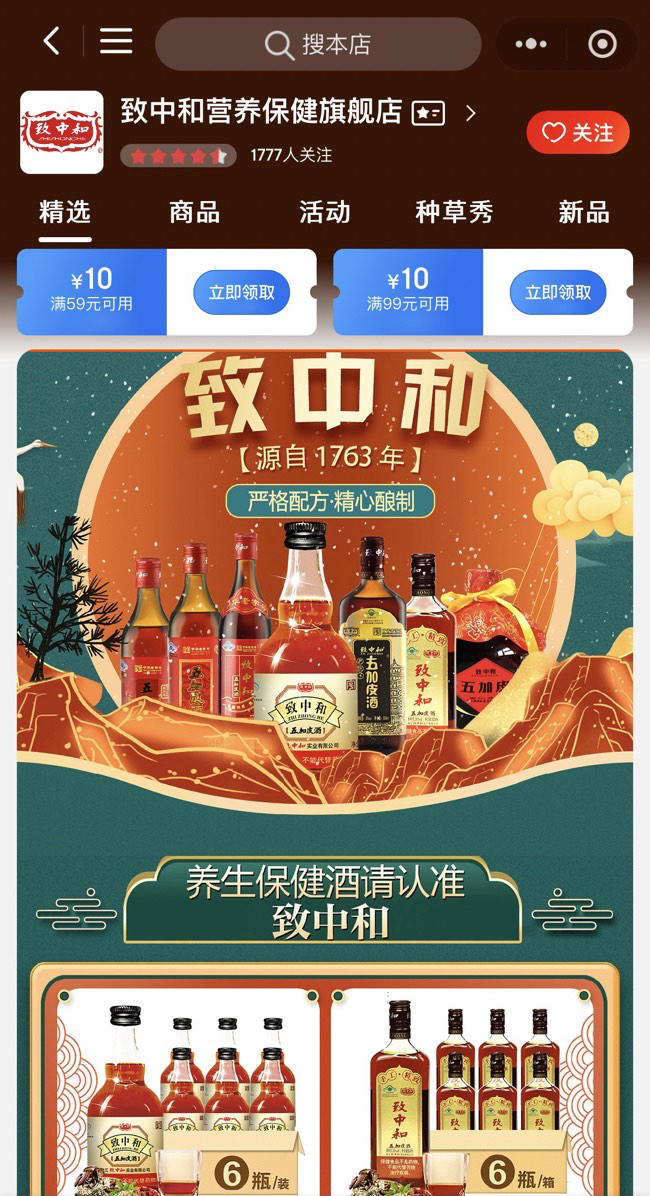
Task: Close the mini-program via circle icon
Action: (602, 44)
